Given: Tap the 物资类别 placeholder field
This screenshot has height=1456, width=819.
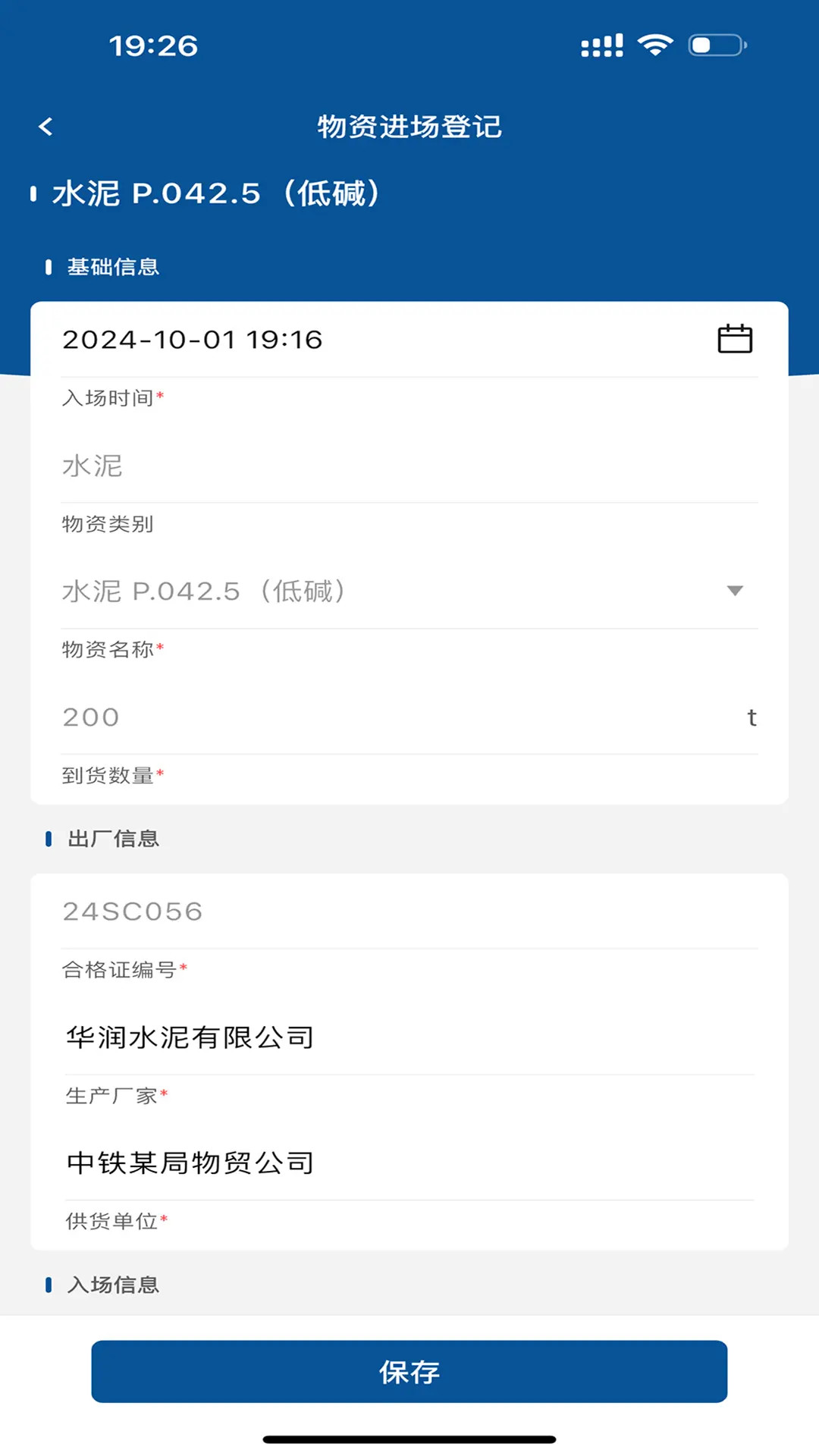Looking at the screenshot, I should pyautogui.click(x=303, y=466).
